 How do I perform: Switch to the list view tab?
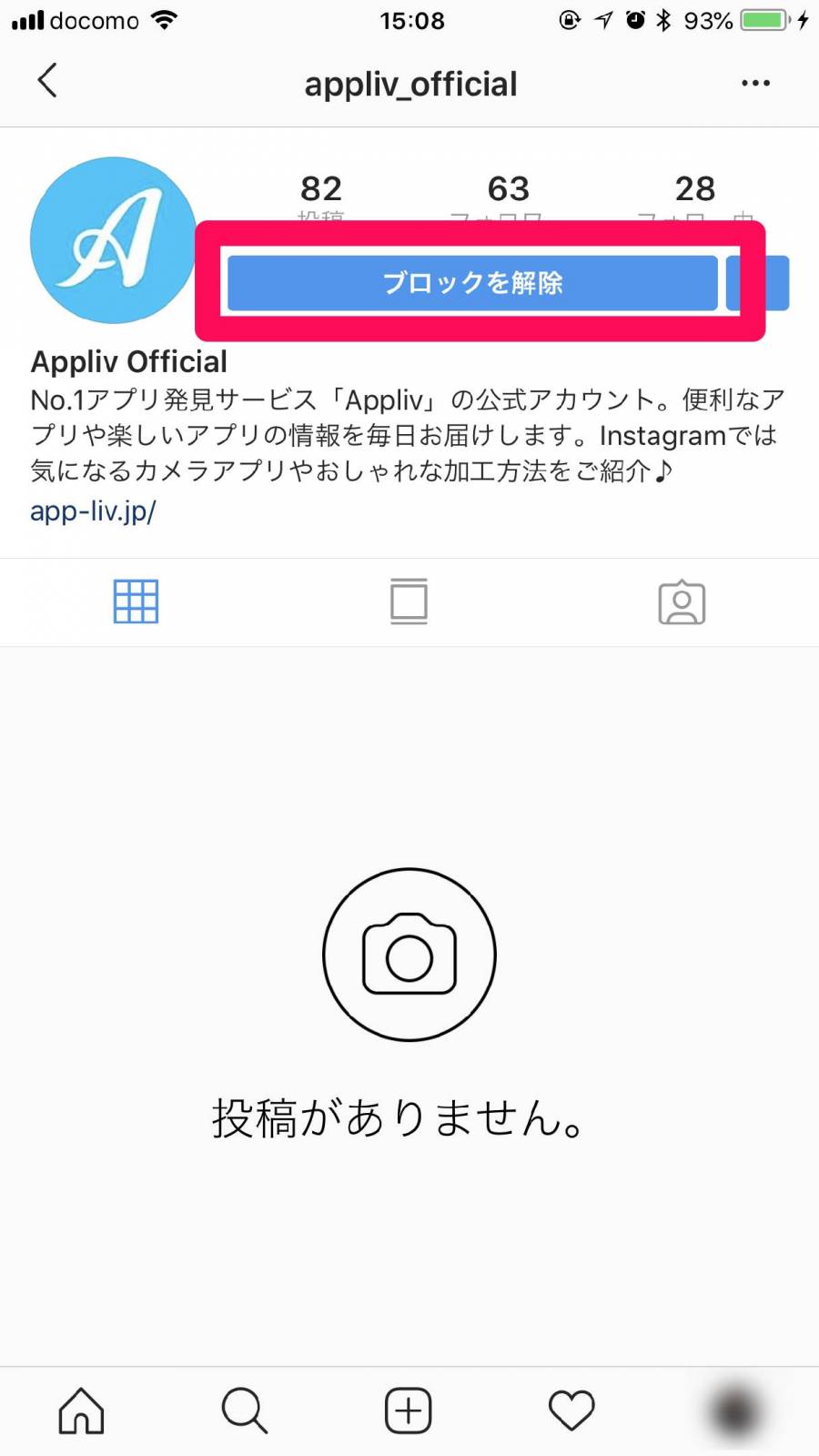(409, 602)
